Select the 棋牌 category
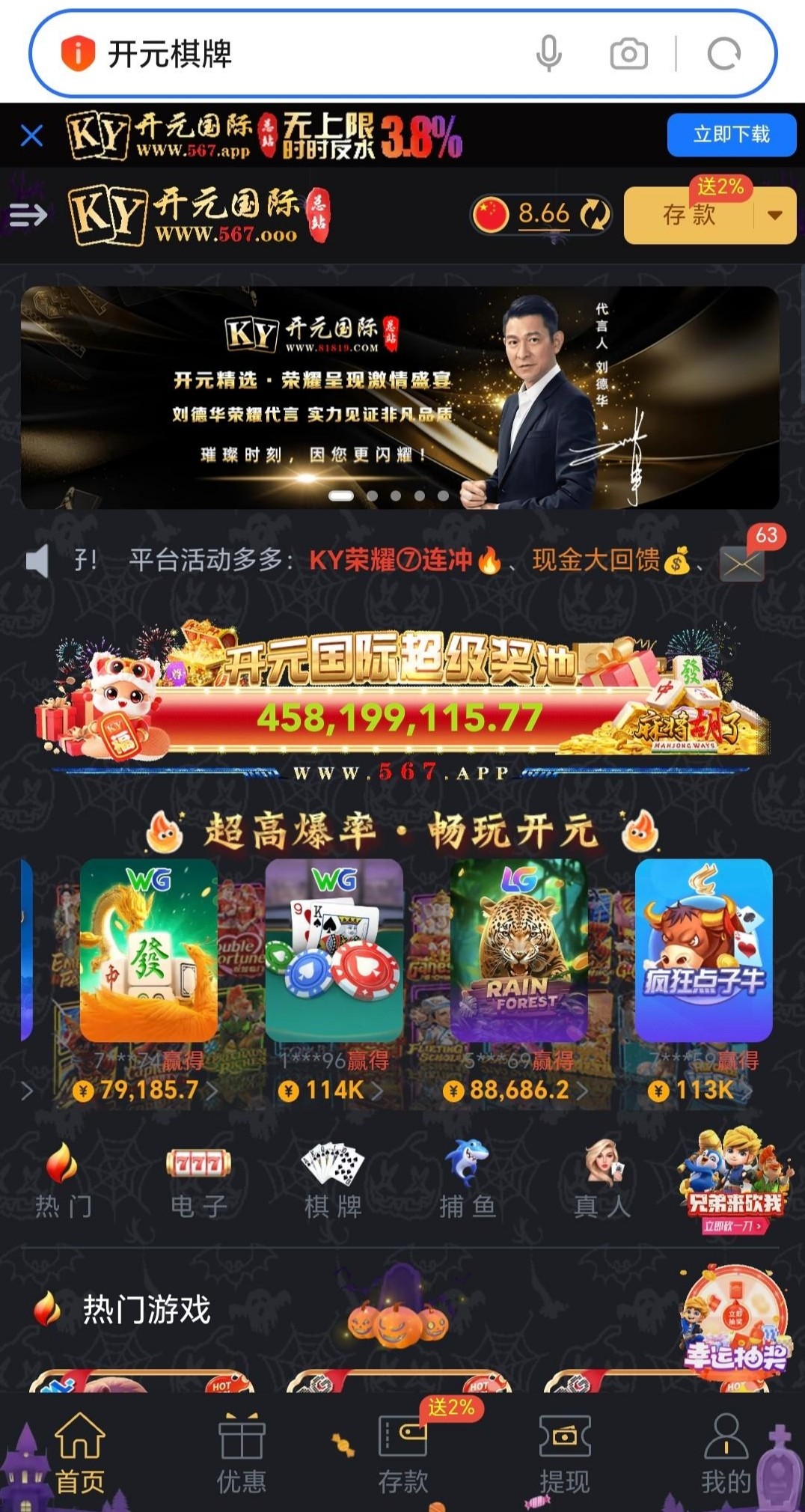 [333, 1180]
